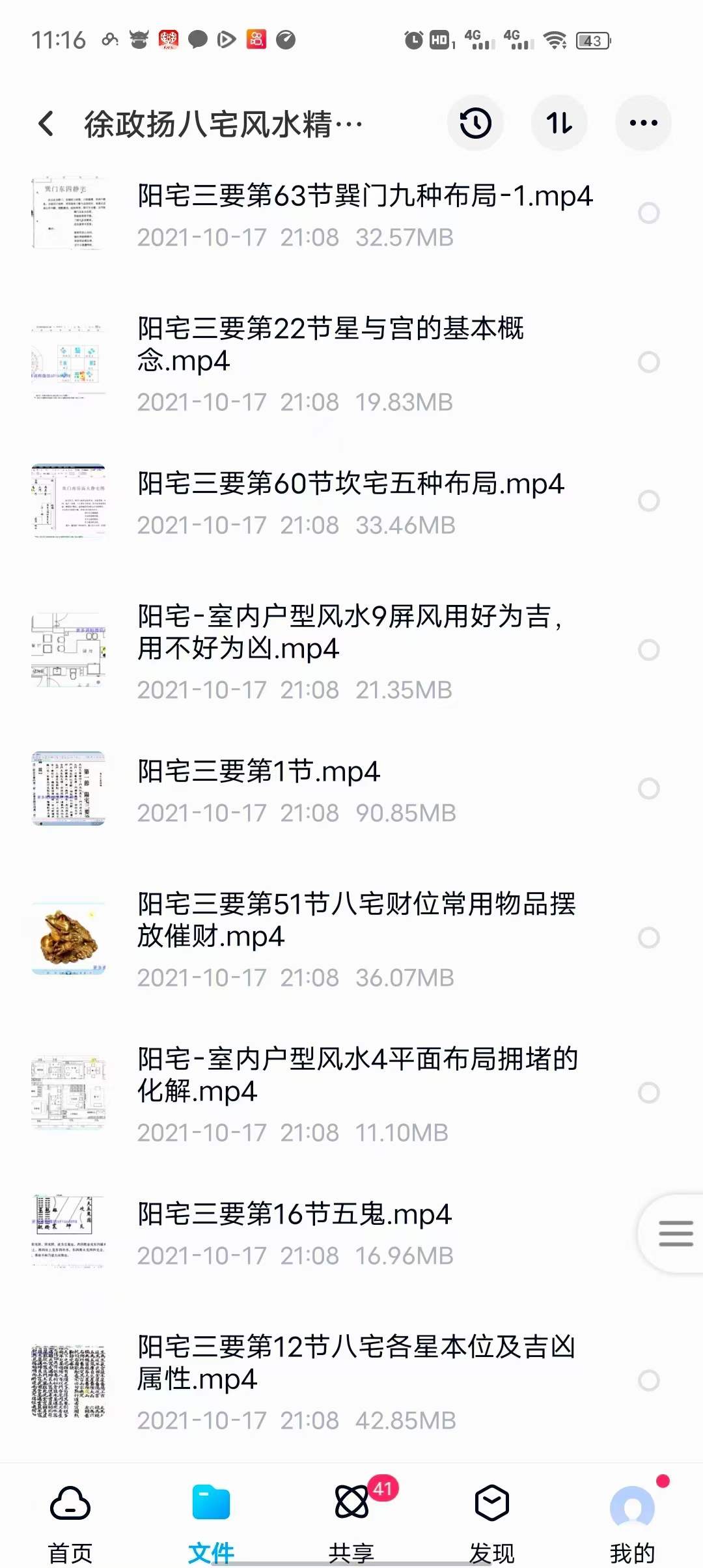
Task: Select checkbox for 巽门九种布局 video
Action: pos(648,213)
